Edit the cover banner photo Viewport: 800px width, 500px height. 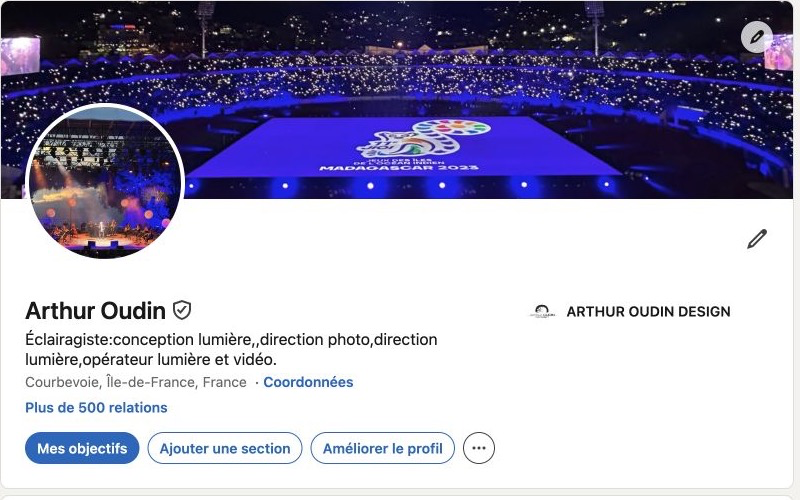tap(757, 37)
